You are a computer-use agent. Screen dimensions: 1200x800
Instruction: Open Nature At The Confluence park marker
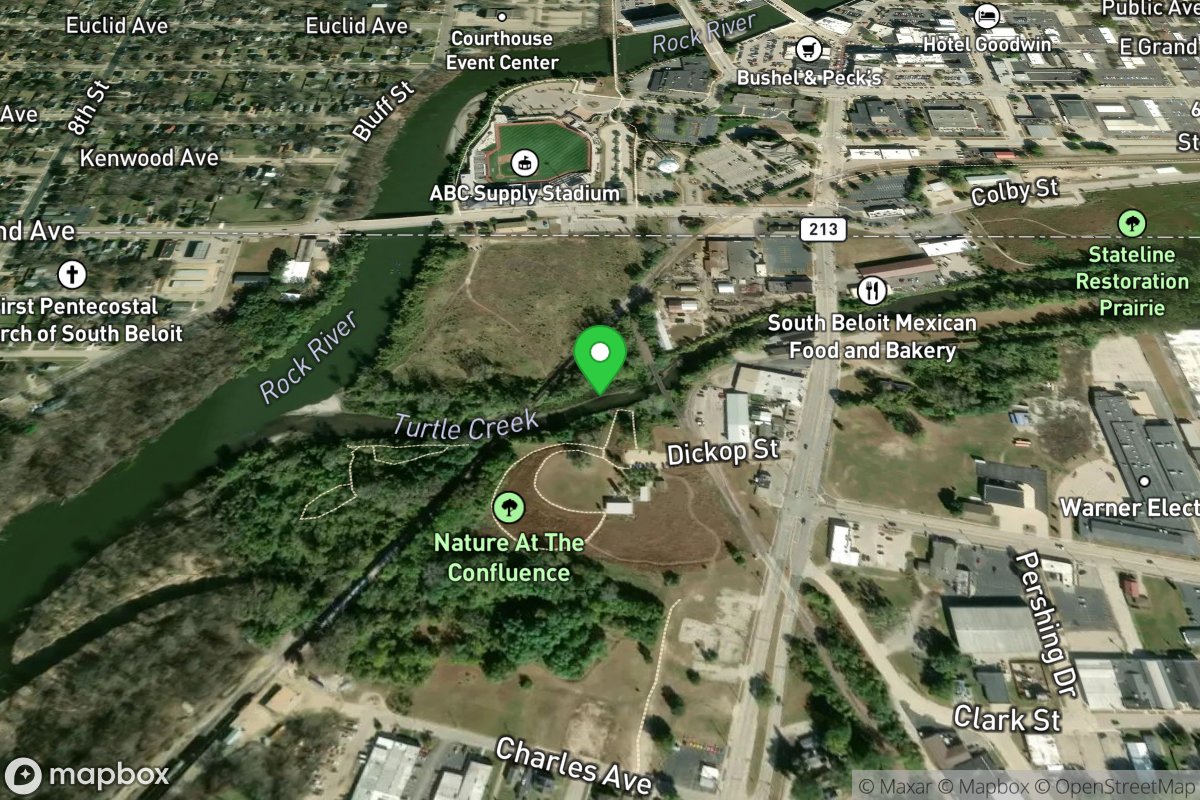(x=509, y=507)
